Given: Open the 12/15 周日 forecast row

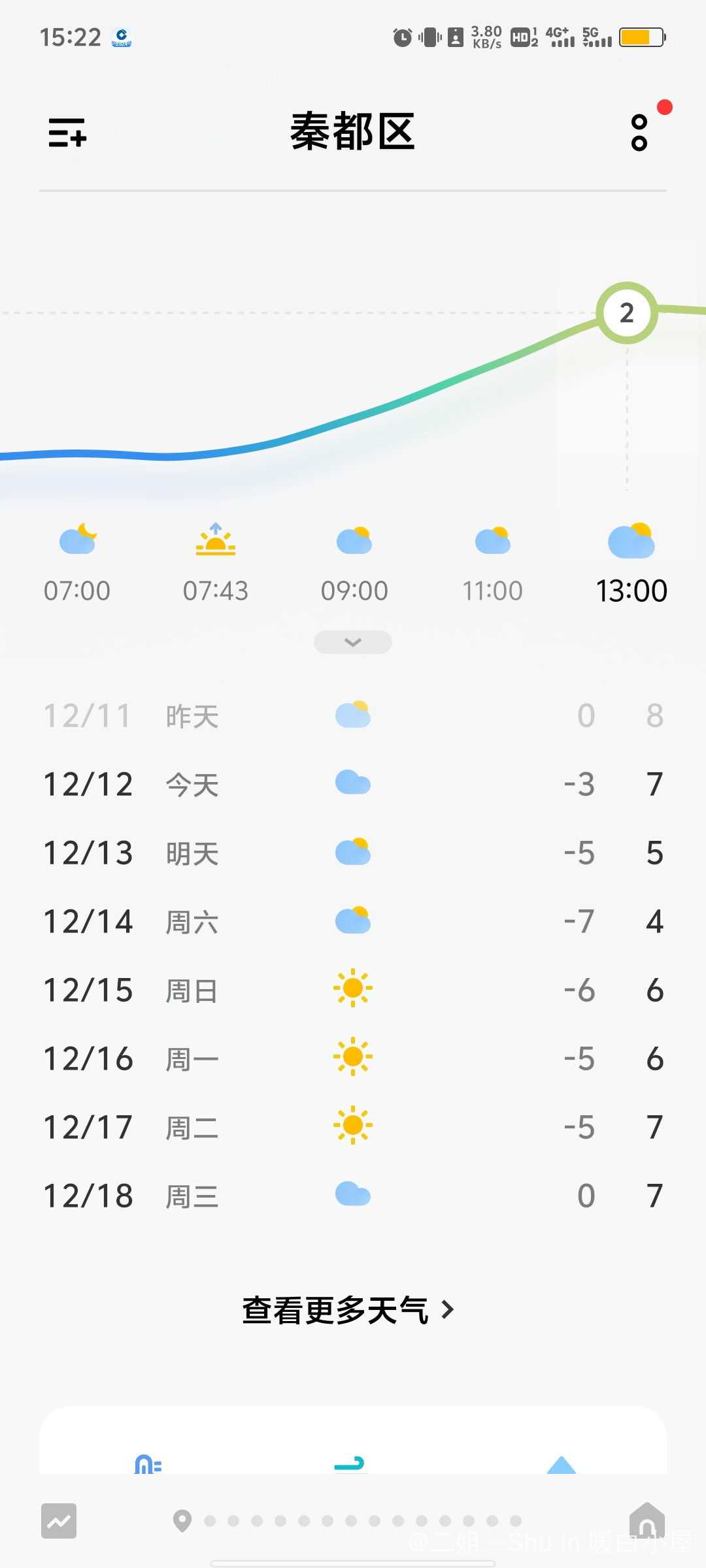Looking at the screenshot, I should 353,990.
